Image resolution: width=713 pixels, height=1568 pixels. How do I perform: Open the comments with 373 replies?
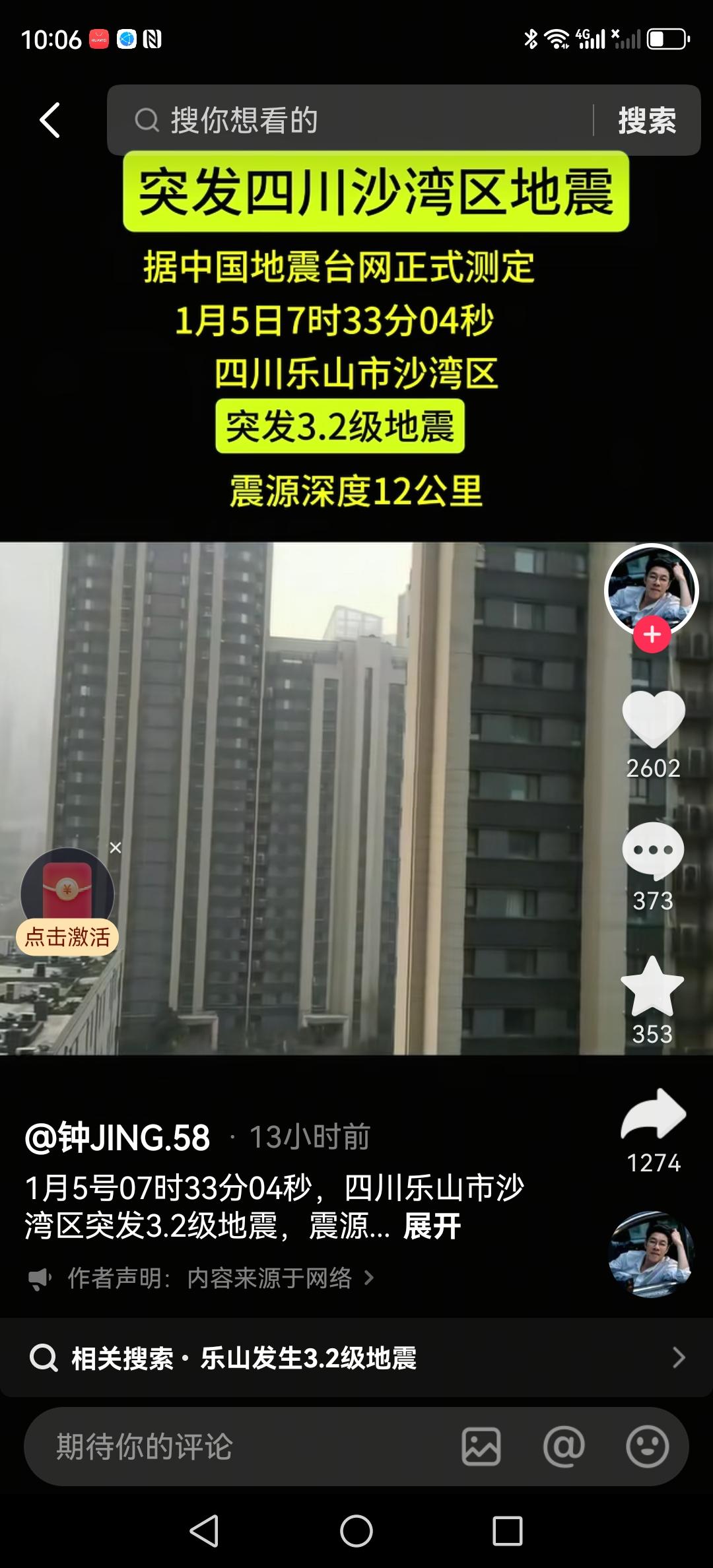coord(653,851)
